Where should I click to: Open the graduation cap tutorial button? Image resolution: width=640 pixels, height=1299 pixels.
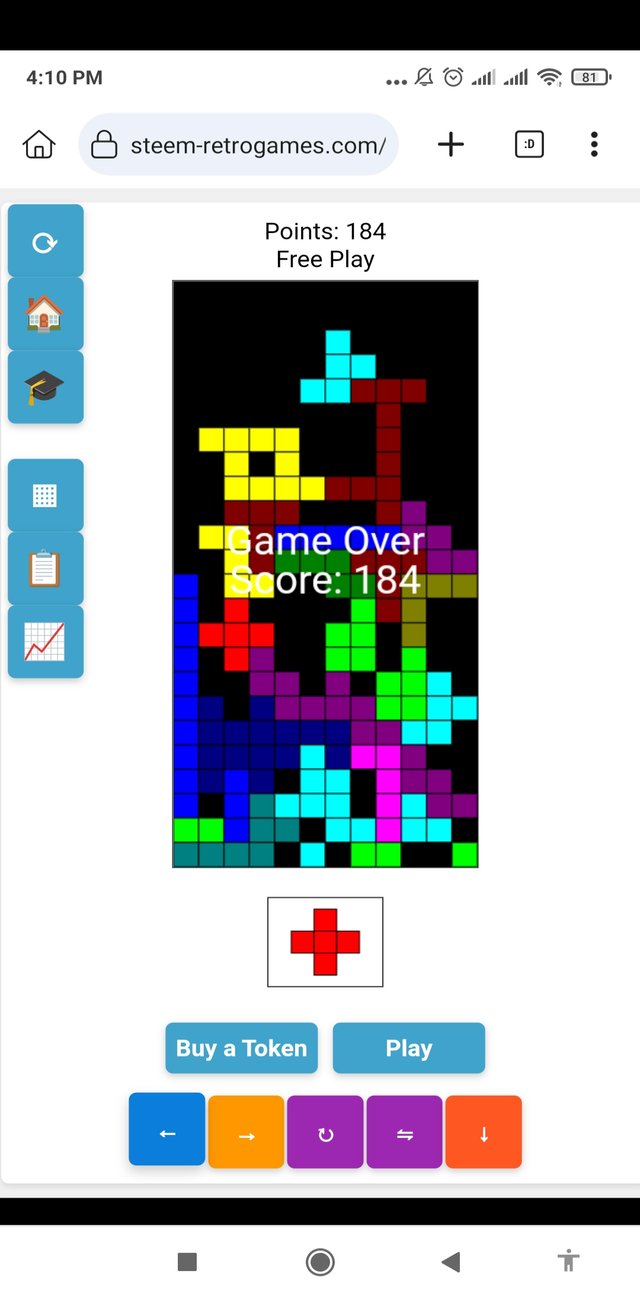tap(45, 387)
